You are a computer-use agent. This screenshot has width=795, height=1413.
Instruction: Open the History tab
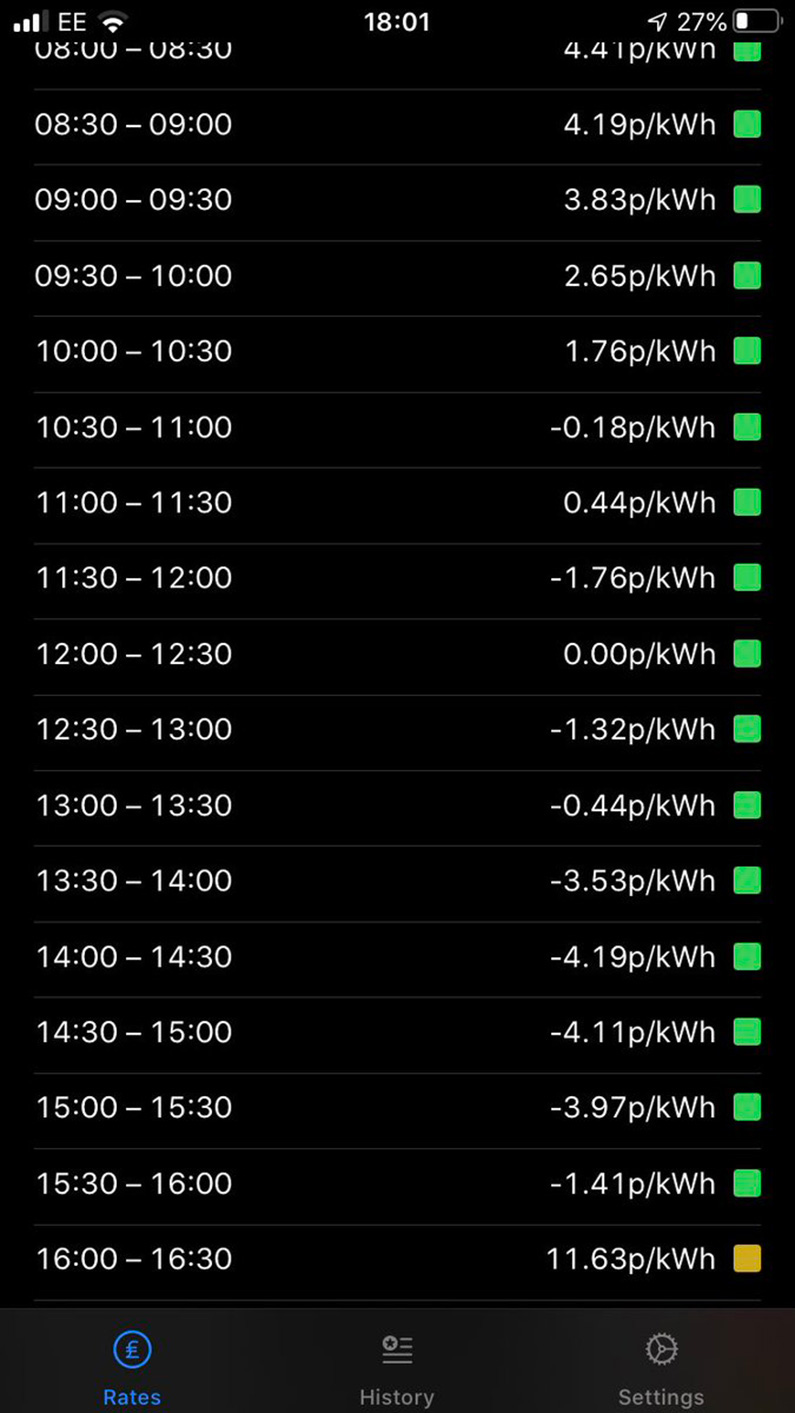click(x=397, y=1366)
